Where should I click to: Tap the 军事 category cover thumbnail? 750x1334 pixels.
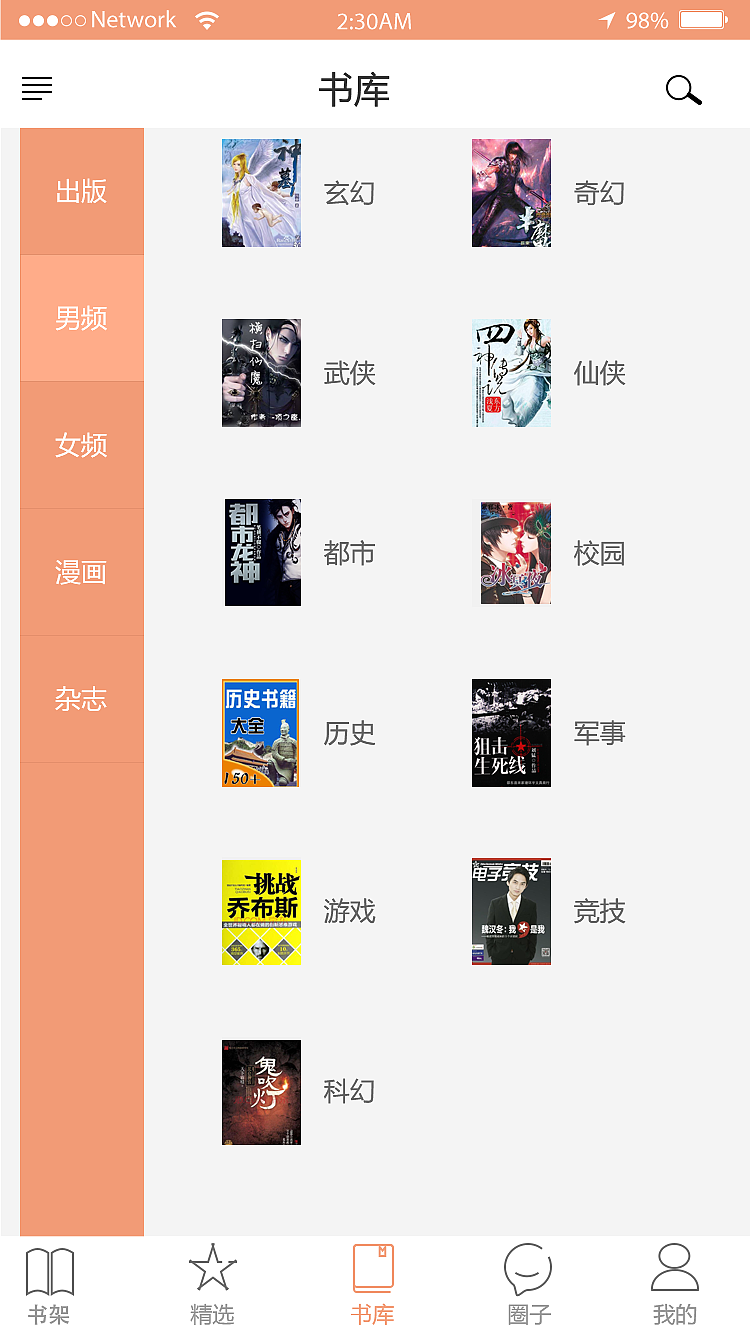pos(511,733)
